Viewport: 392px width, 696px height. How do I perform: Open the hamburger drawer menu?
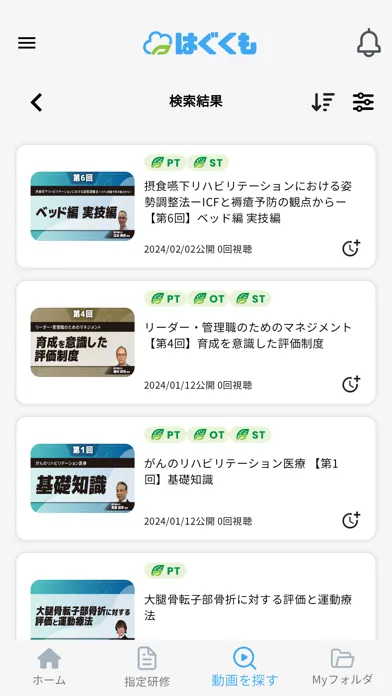coord(27,43)
